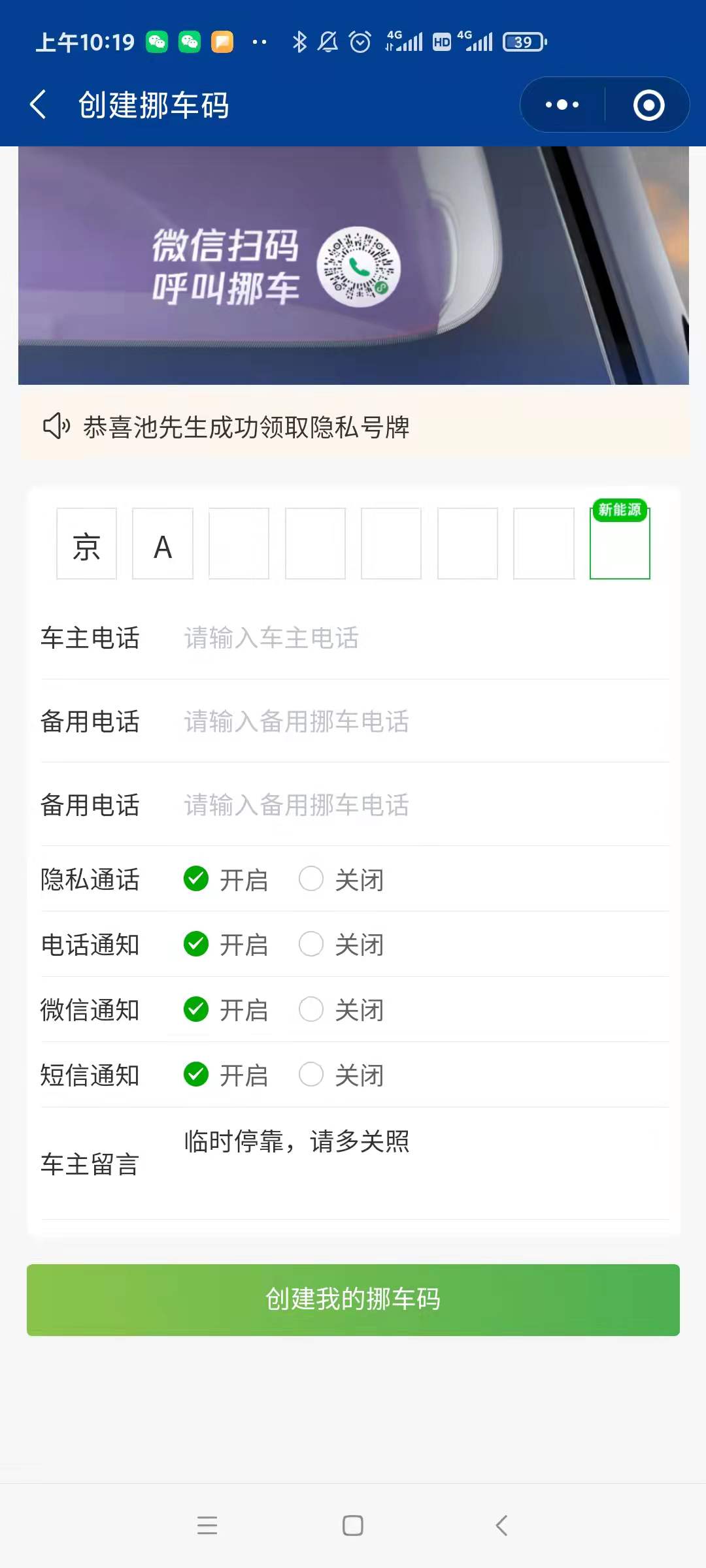Select 关闭 for 隐私通话
Image resolution: width=706 pixels, height=1568 pixels.
[x=311, y=879]
